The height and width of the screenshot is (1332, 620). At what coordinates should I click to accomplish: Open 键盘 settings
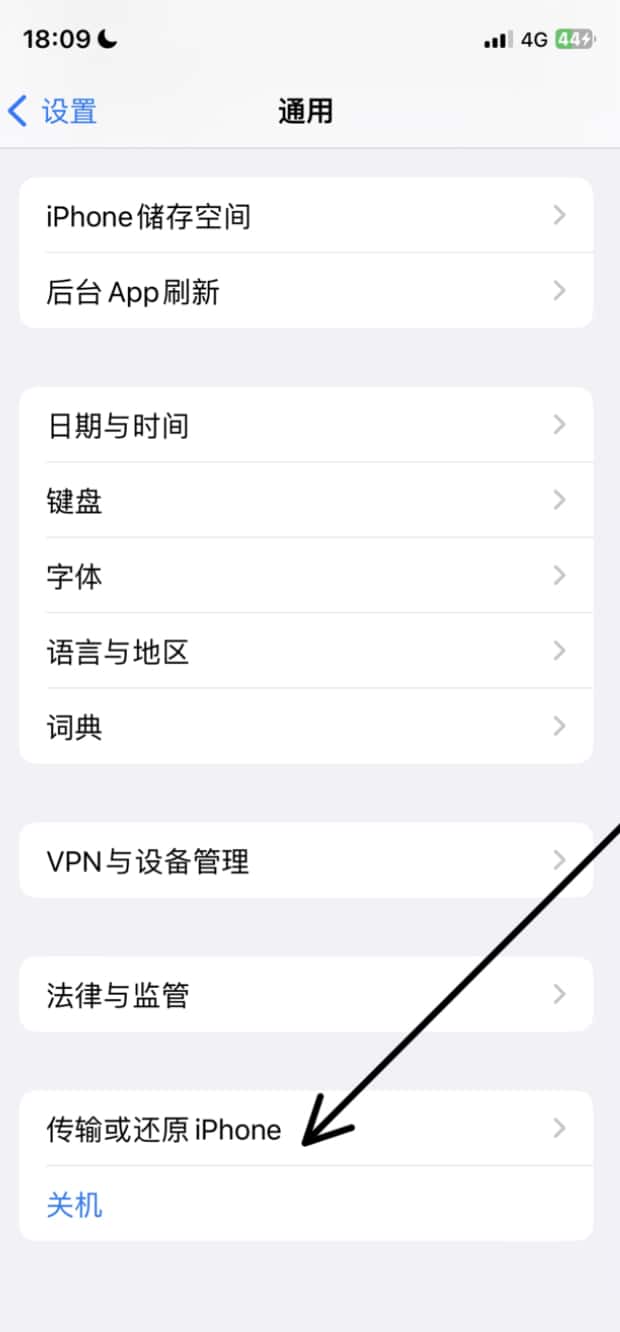(305, 501)
